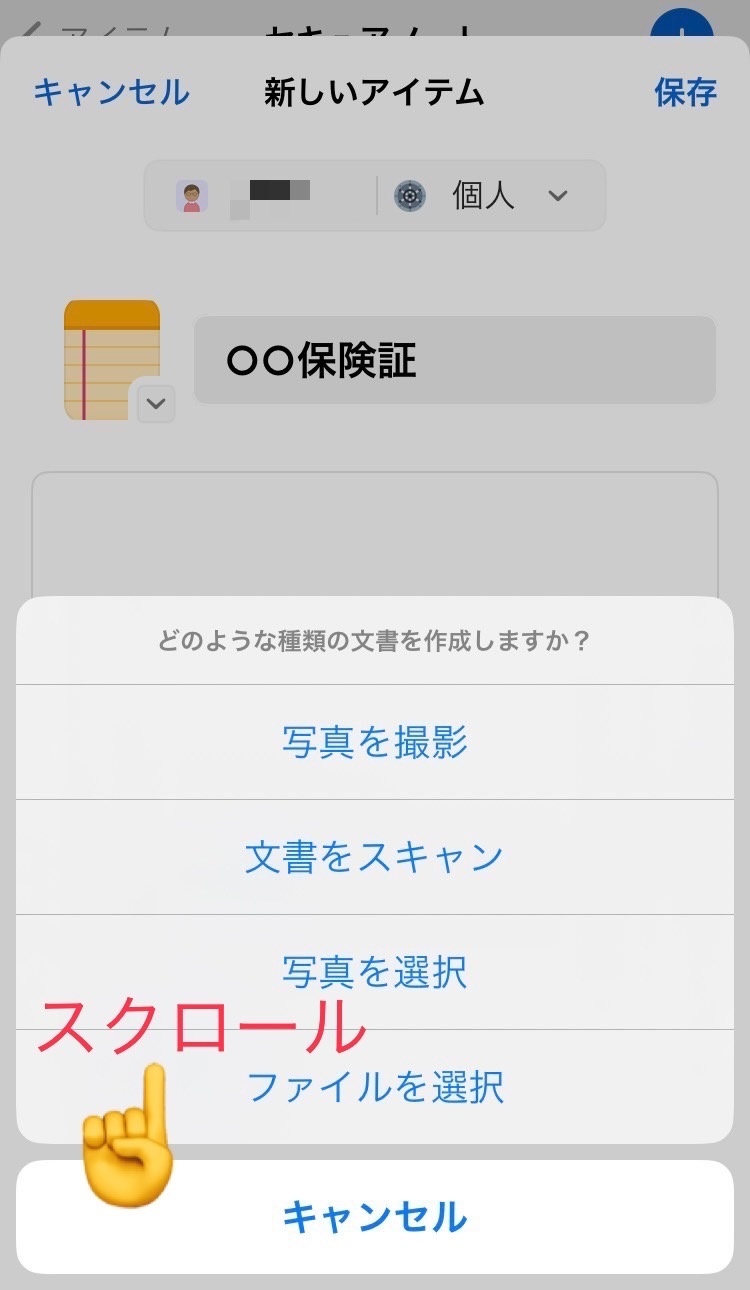Choose the ファイルを選択 option

coord(375,1087)
